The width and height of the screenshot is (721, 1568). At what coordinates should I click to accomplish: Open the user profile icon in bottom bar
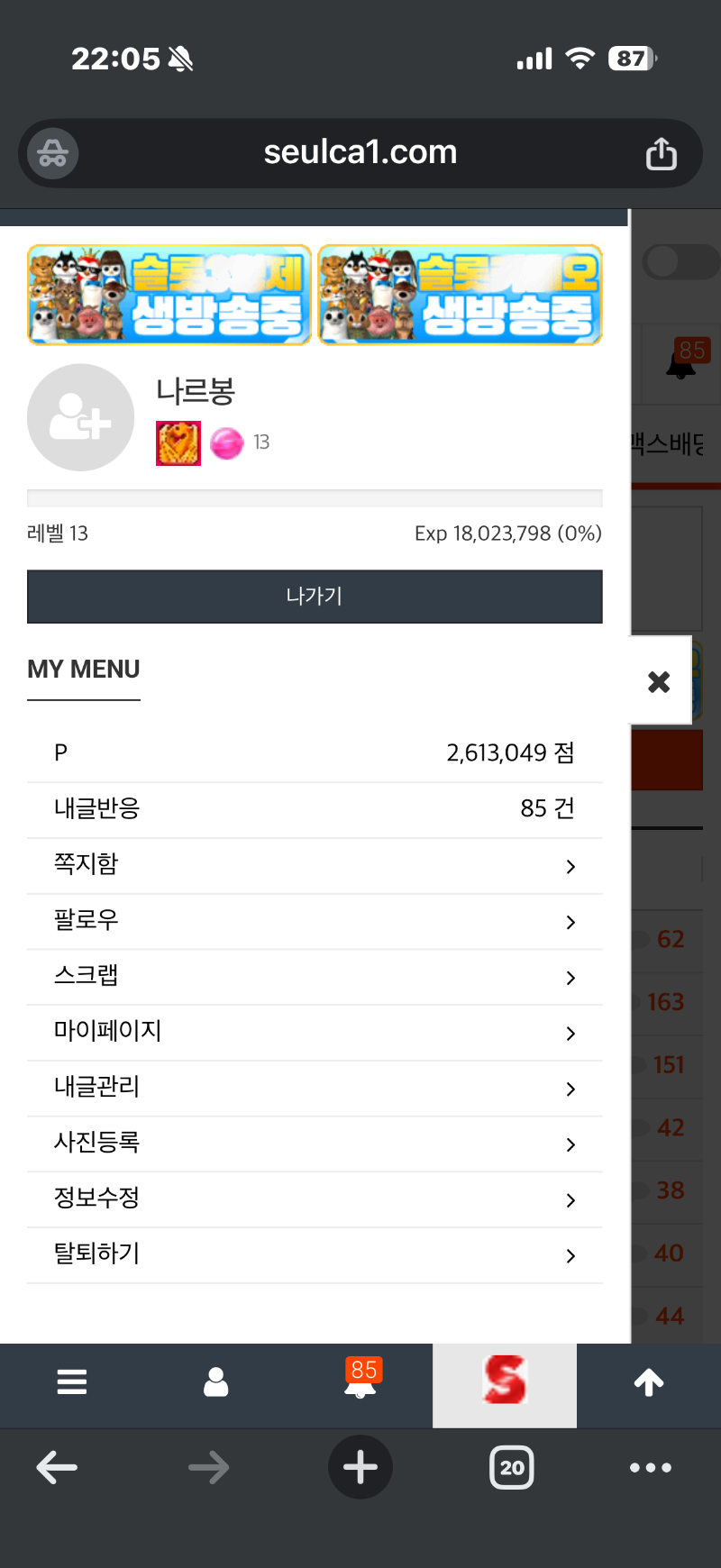216,1382
